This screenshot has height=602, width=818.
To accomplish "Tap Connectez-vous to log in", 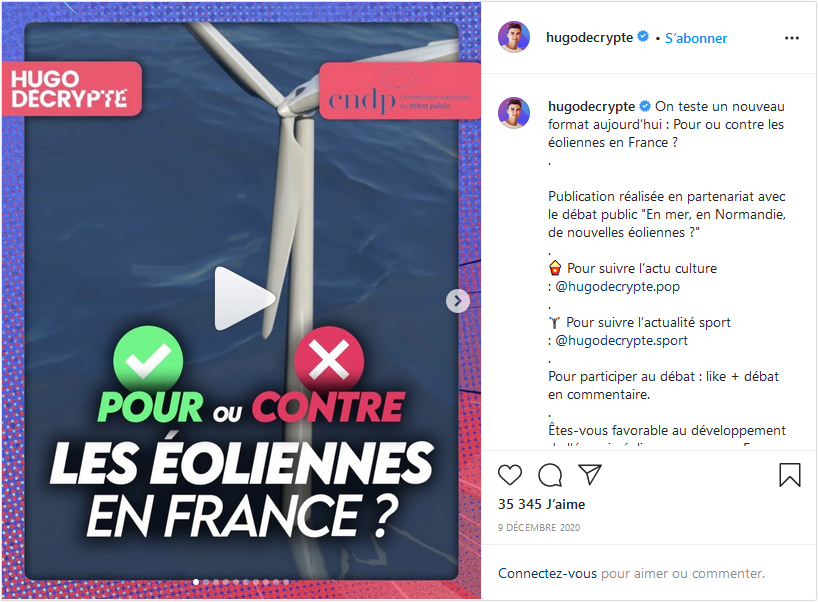I will click(548, 574).
